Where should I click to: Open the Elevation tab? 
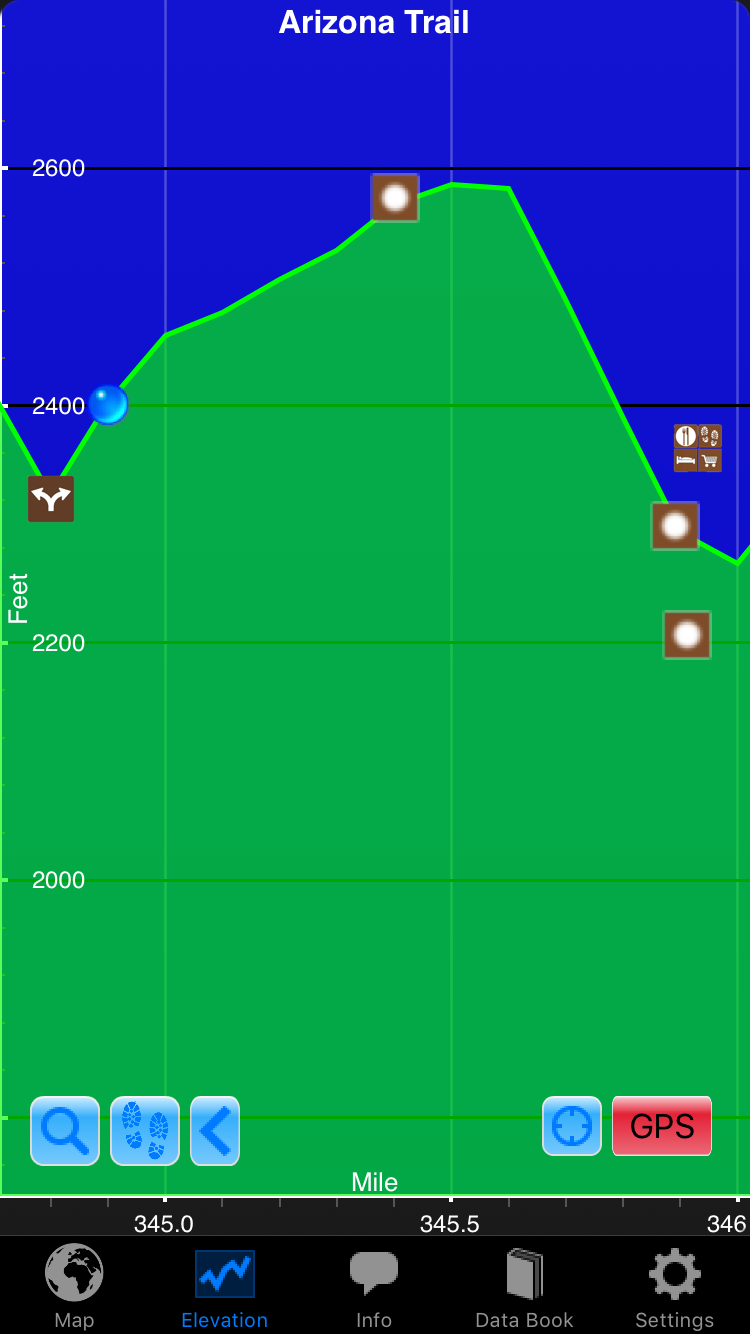pyautogui.click(x=224, y=1287)
